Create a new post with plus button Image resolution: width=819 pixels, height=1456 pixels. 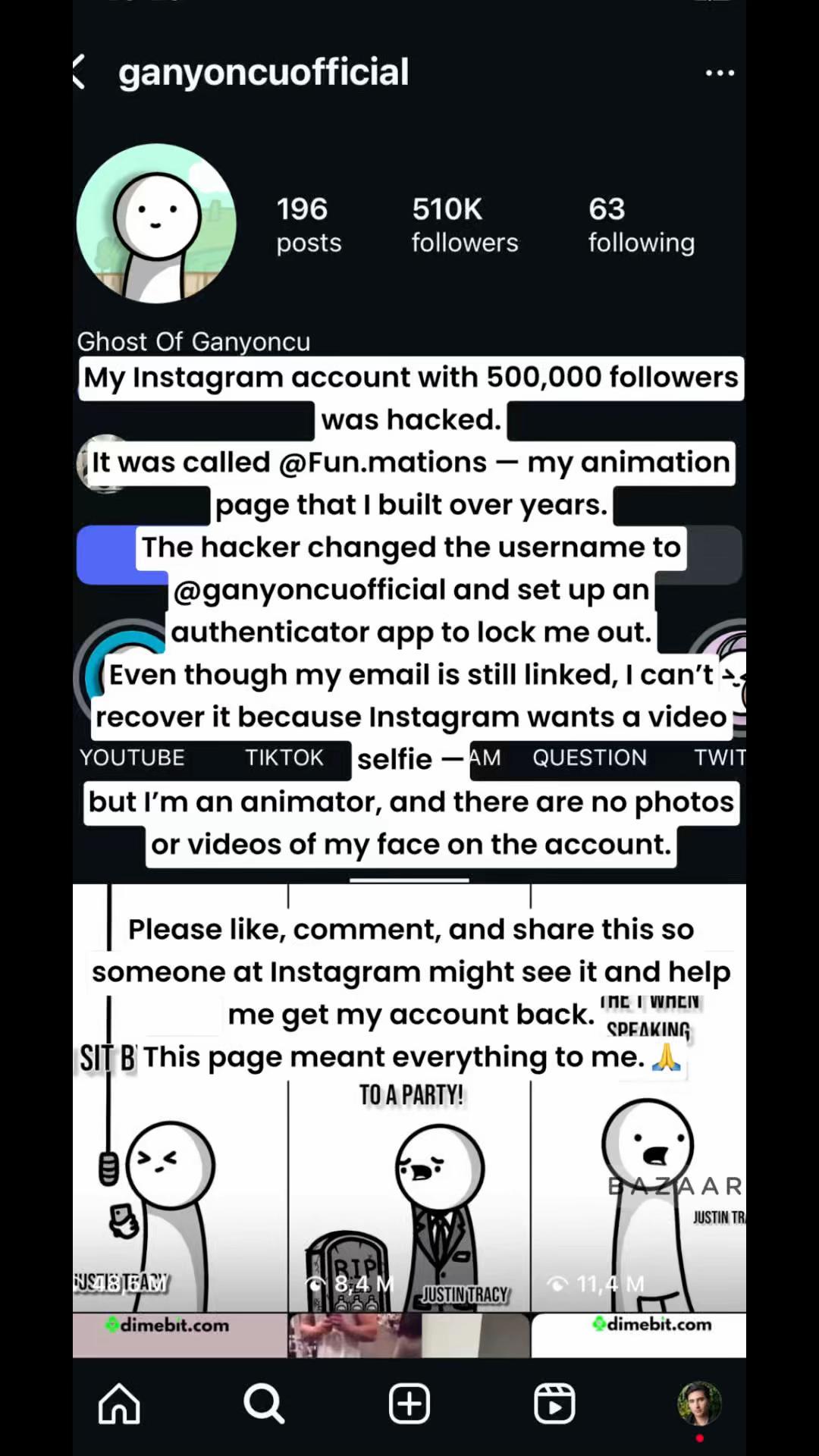click(409, 1404)
